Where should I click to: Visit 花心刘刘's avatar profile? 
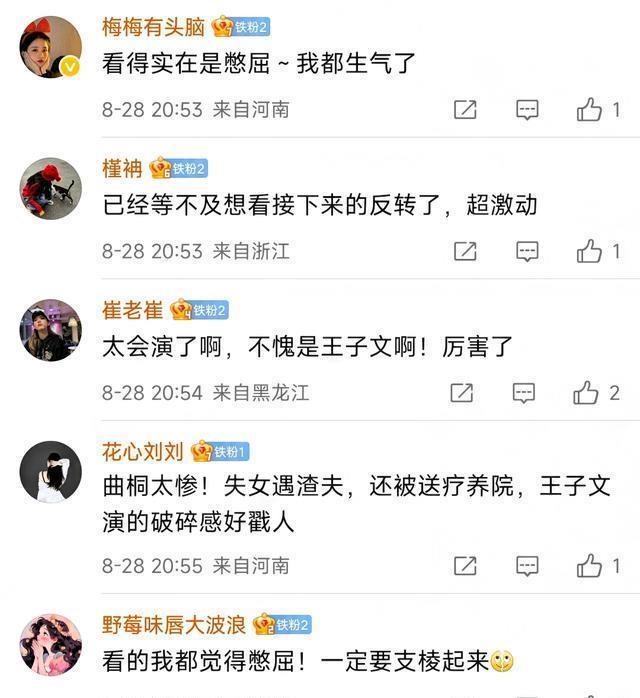coord(50,471)
